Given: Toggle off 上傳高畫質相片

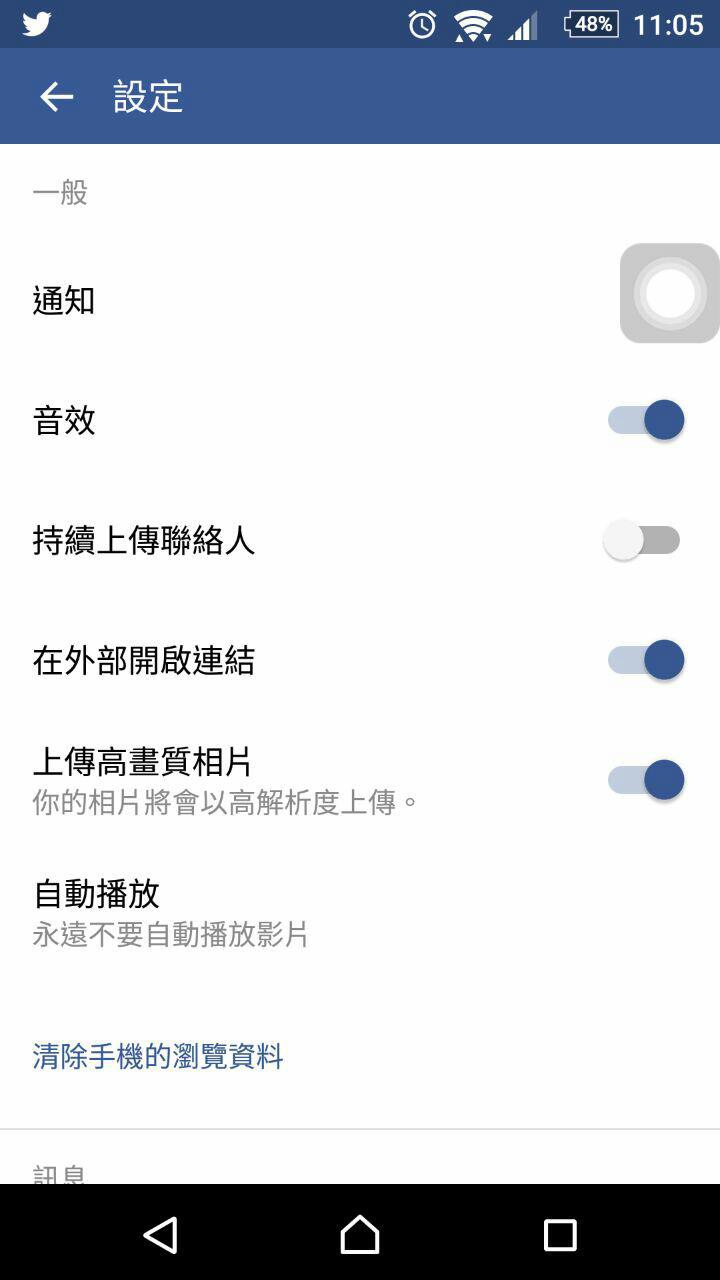Looking at the screenshot, I should pyautogui.click(x=646, y=780).
